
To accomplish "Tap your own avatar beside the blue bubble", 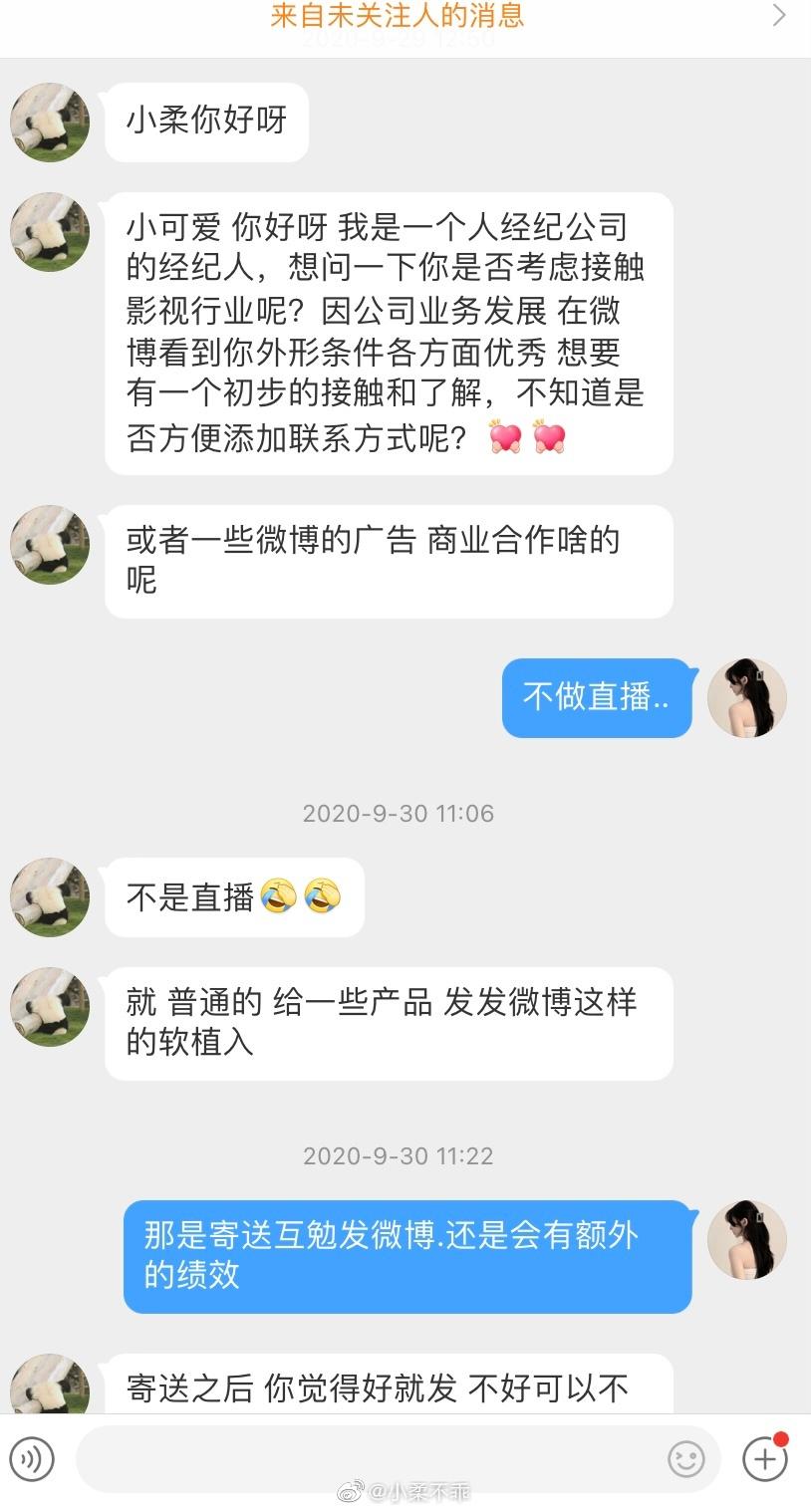I will (x=746, y=698).
